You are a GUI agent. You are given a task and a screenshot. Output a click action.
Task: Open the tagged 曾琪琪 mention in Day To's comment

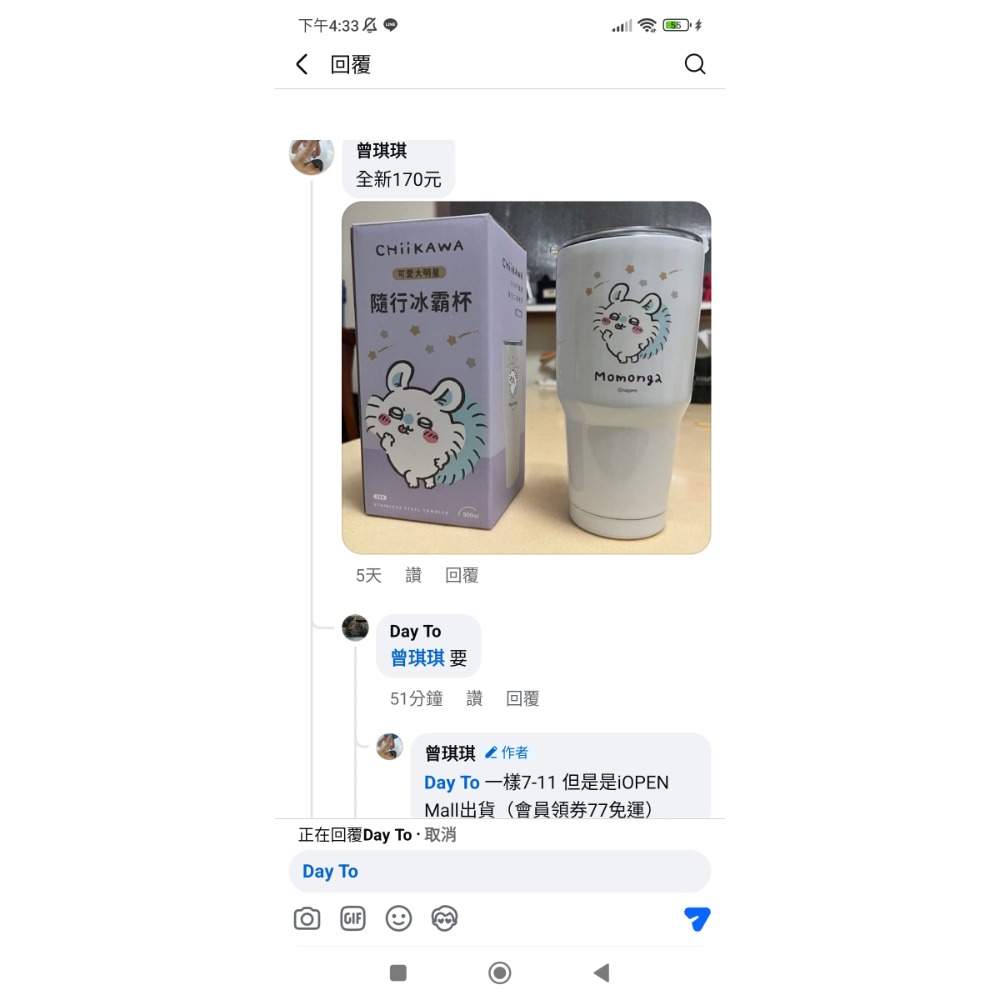[x=417, y=658]
